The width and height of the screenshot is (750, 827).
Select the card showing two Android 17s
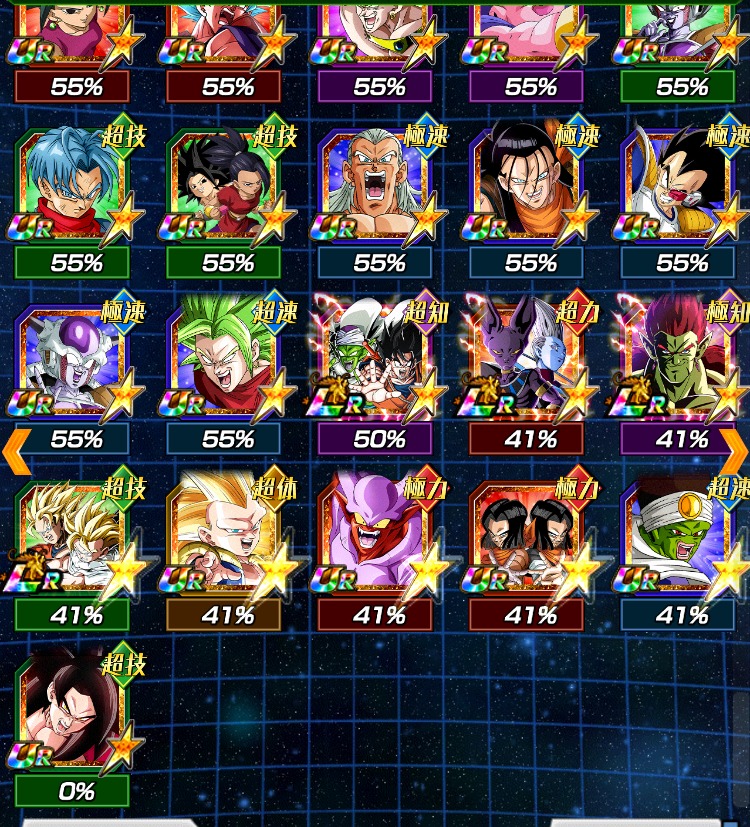click(x=527, y=539)
